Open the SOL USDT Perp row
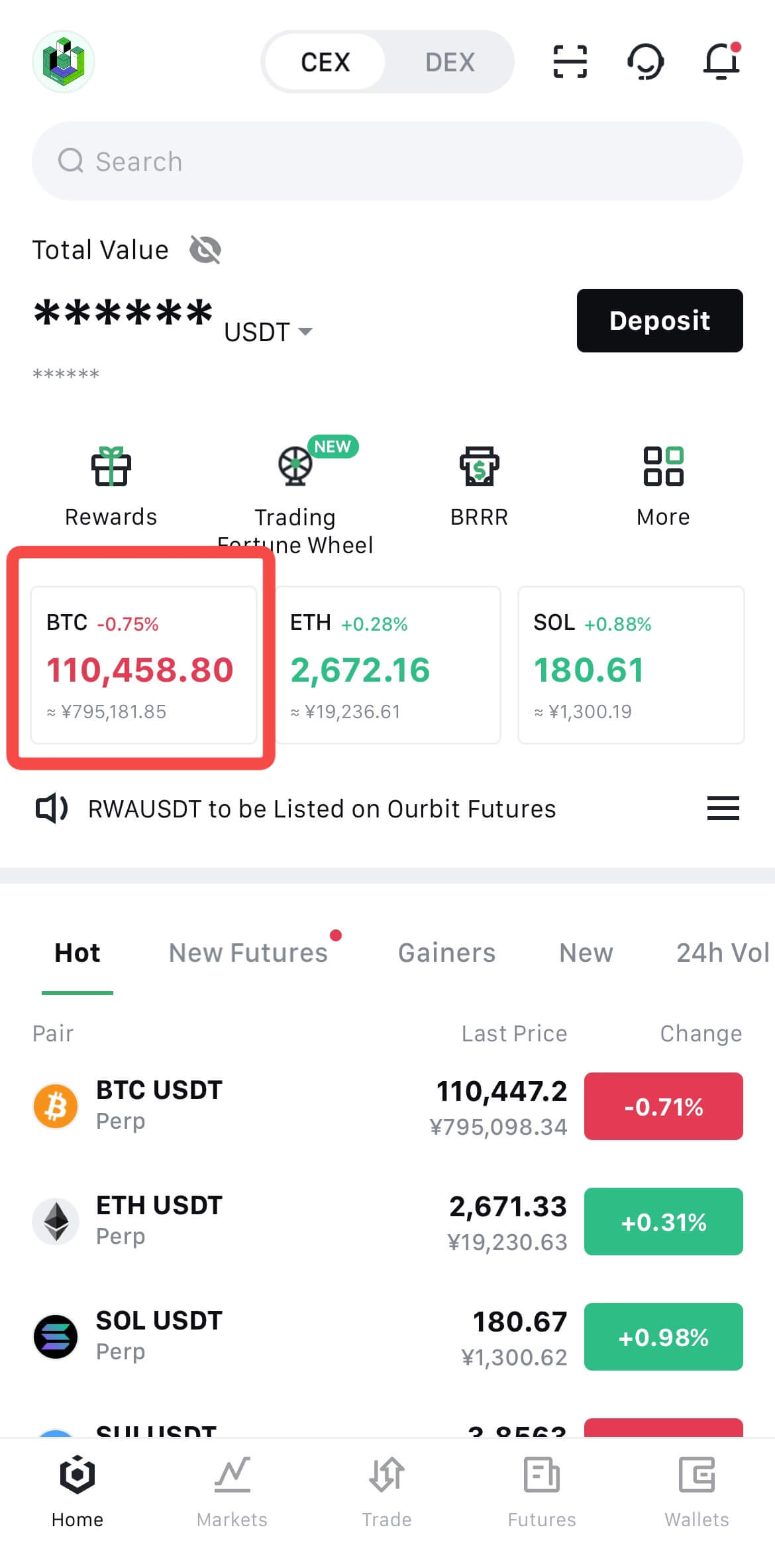Image resolution: width=775 pixels, height=1568 pixels. pyautogui.click(x=387, y=1337)
